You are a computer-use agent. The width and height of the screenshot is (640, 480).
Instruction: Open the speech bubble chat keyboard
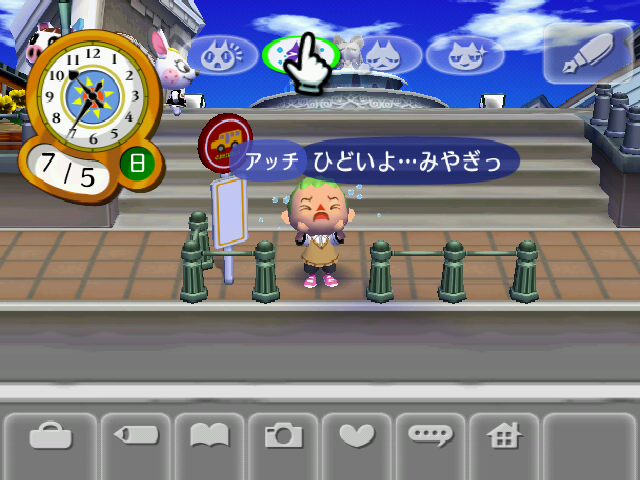pos(430,437)
